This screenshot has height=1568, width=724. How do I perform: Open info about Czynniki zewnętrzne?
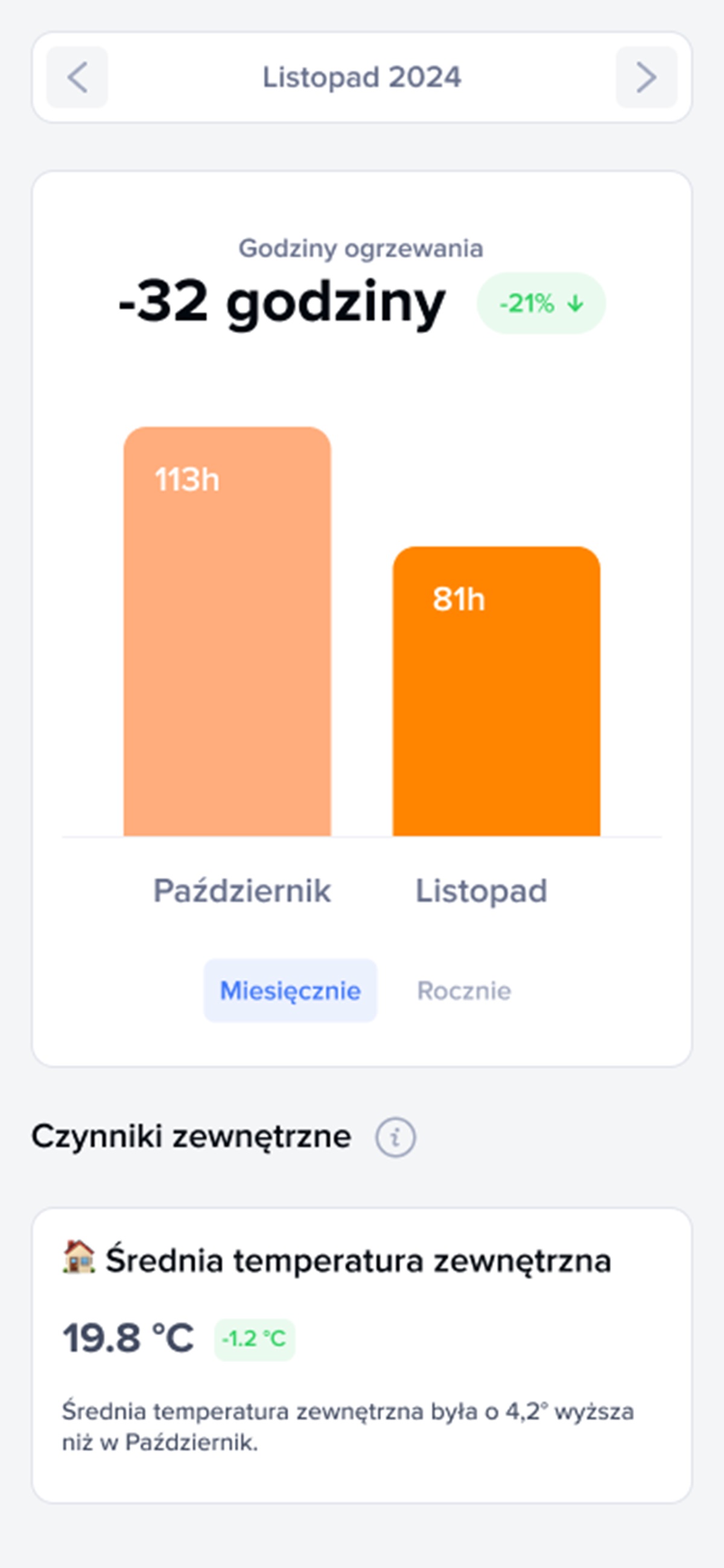395,1137
